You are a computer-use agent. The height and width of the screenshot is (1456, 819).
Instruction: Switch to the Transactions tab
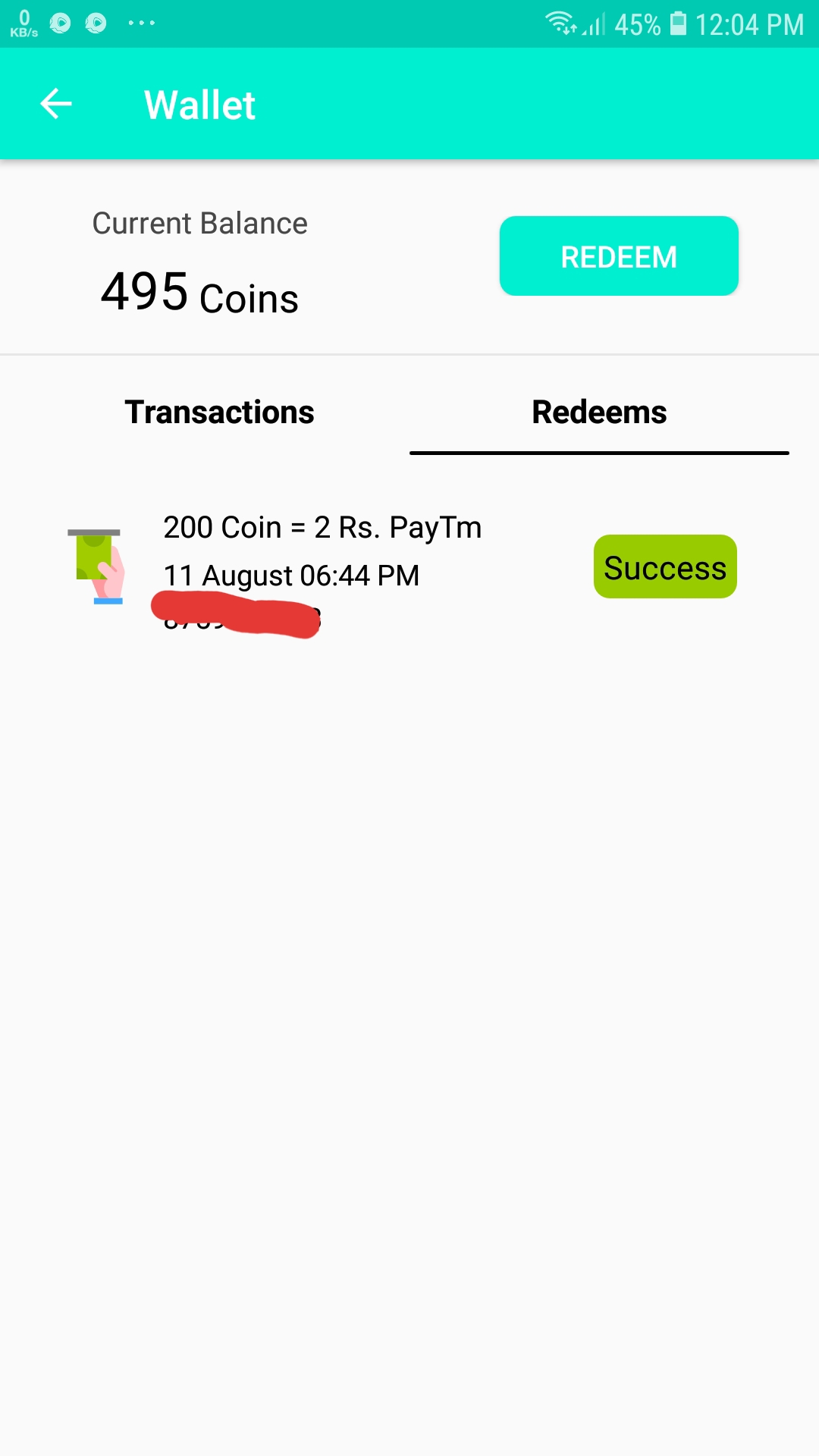219,413
